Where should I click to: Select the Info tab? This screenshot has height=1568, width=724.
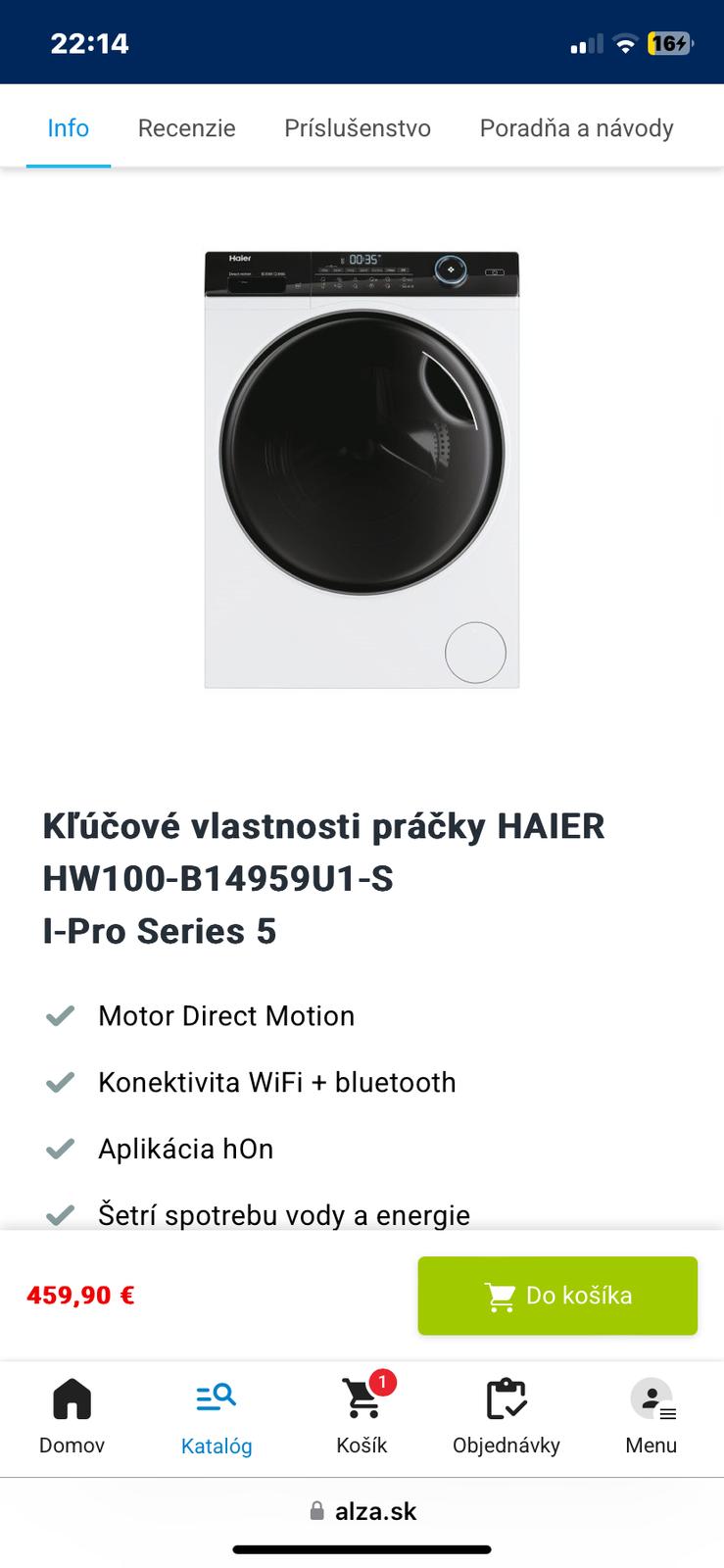tap(68, 128)
